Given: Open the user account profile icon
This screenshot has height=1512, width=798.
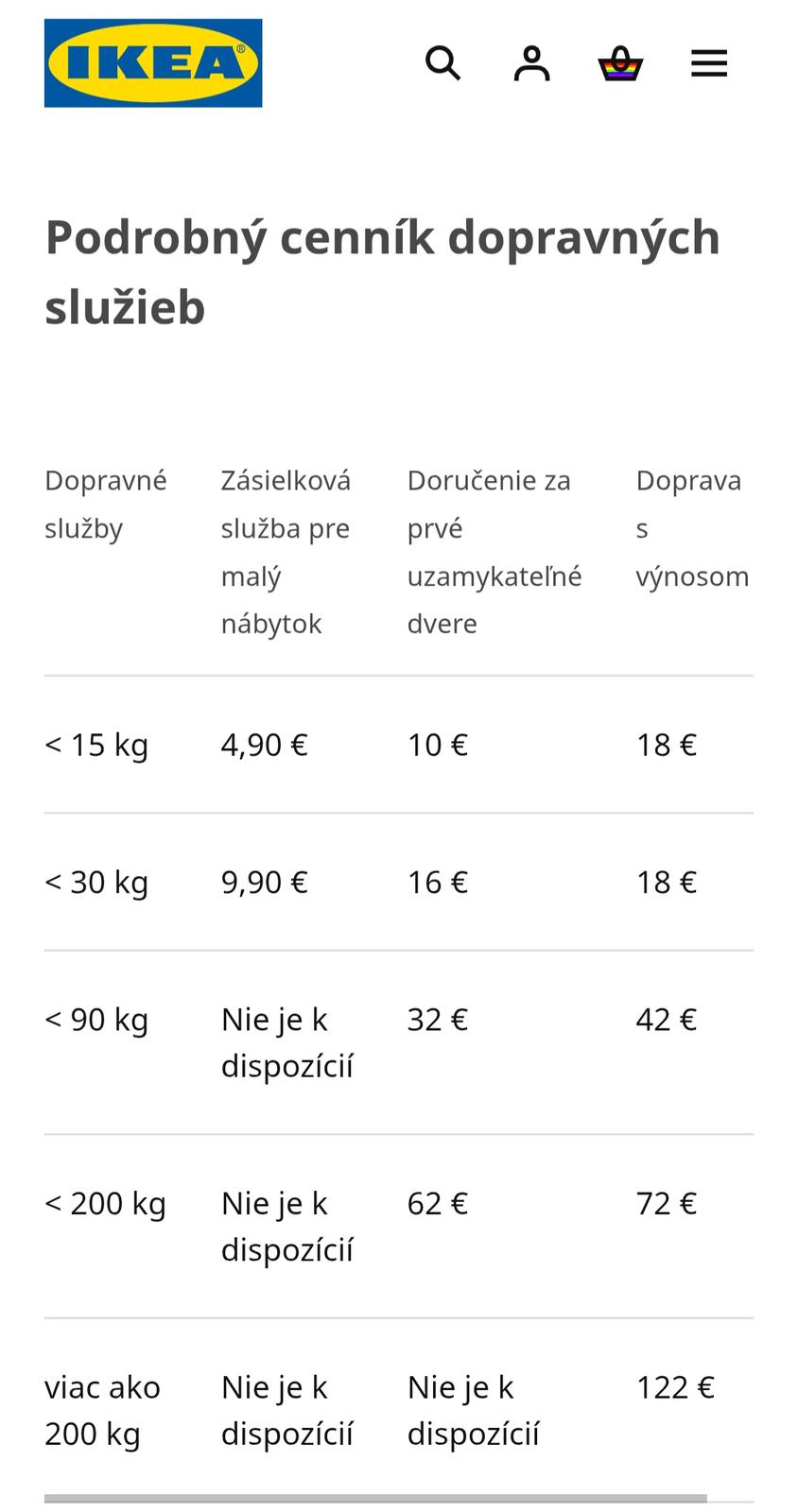Looking at the screenshot, I should pyautogui.click(x=531, y=63).
